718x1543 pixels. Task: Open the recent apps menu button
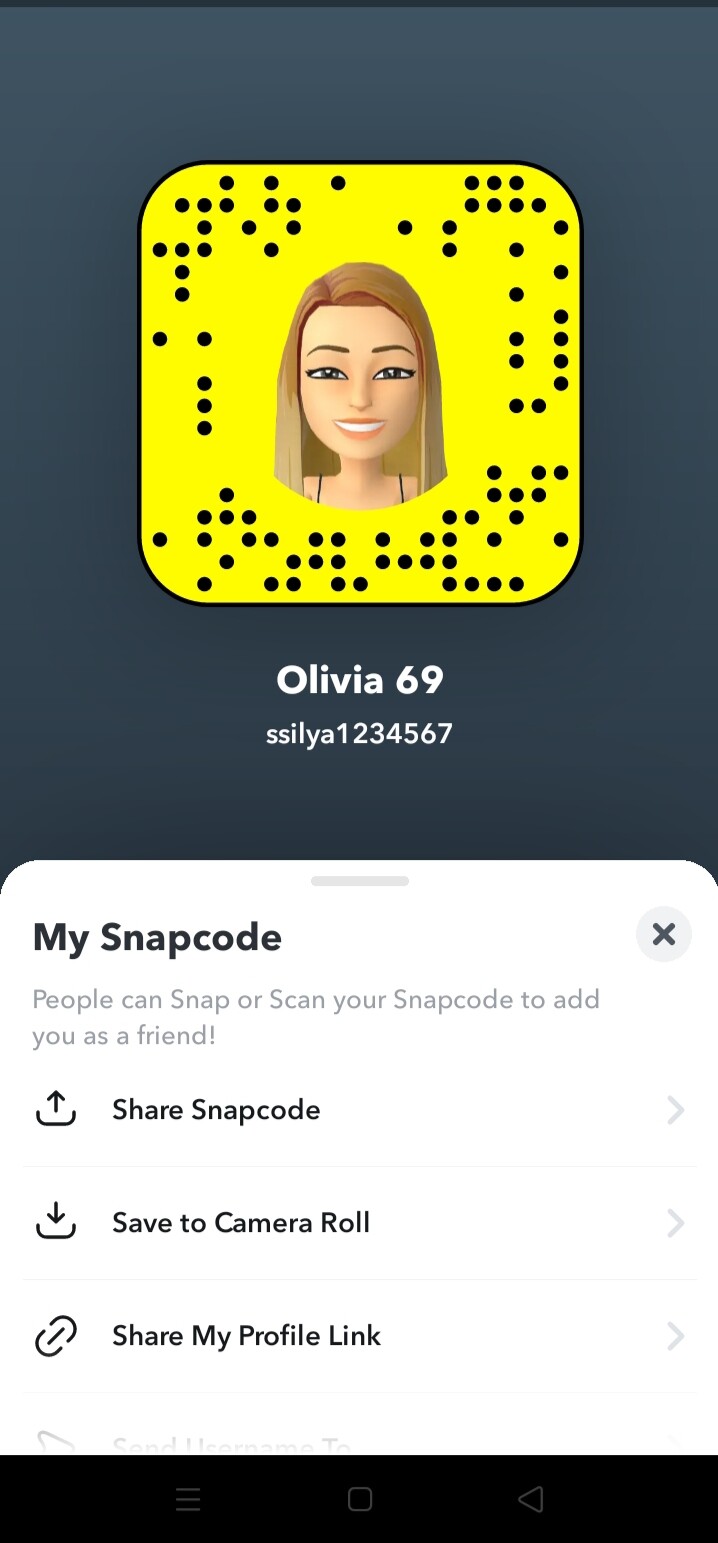pos(188,1499)
